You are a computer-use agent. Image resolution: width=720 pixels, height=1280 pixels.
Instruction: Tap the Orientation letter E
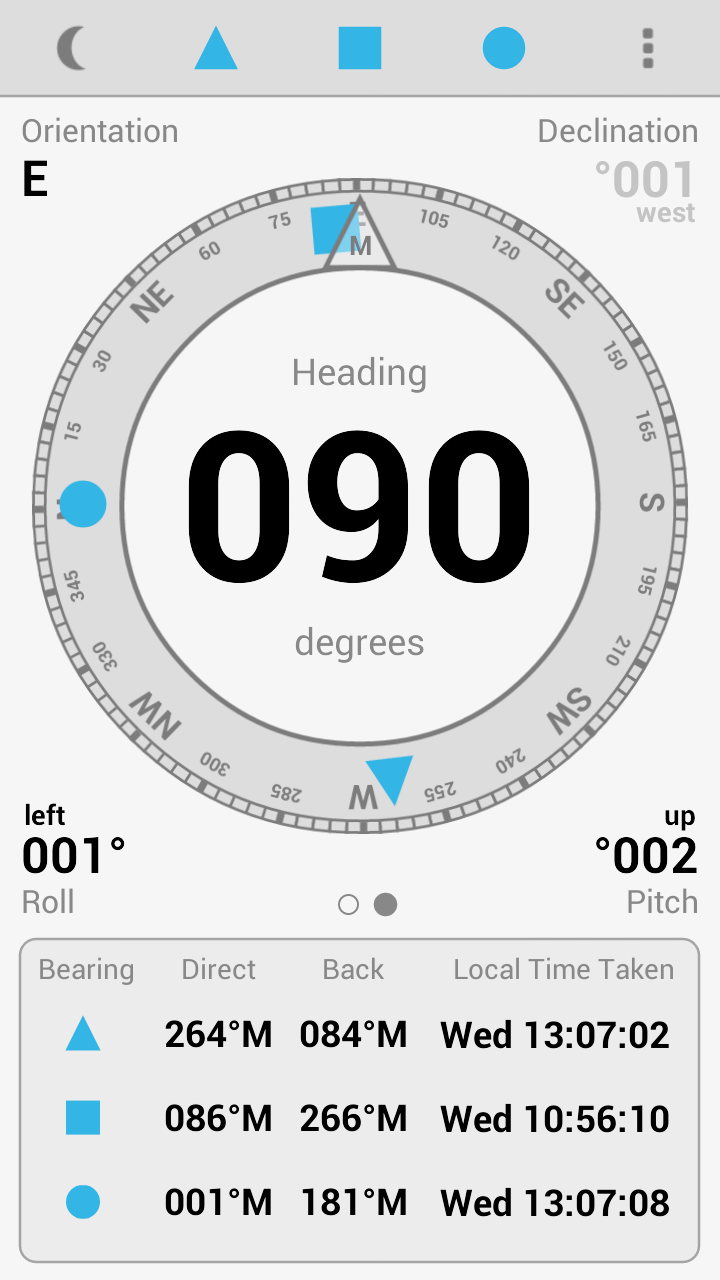pos(34,180)
